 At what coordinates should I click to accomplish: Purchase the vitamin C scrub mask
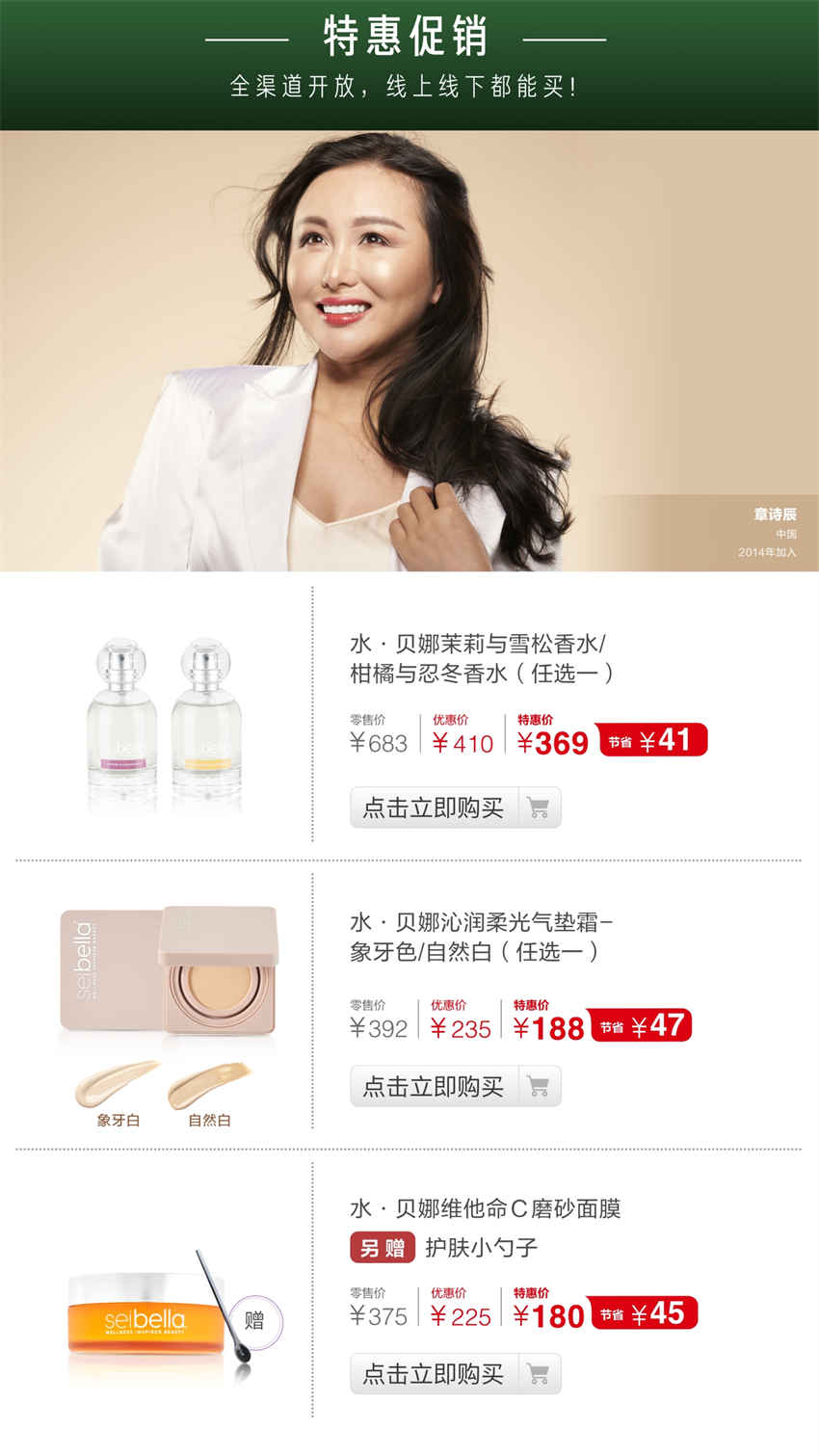click(x=455, y=1373)
